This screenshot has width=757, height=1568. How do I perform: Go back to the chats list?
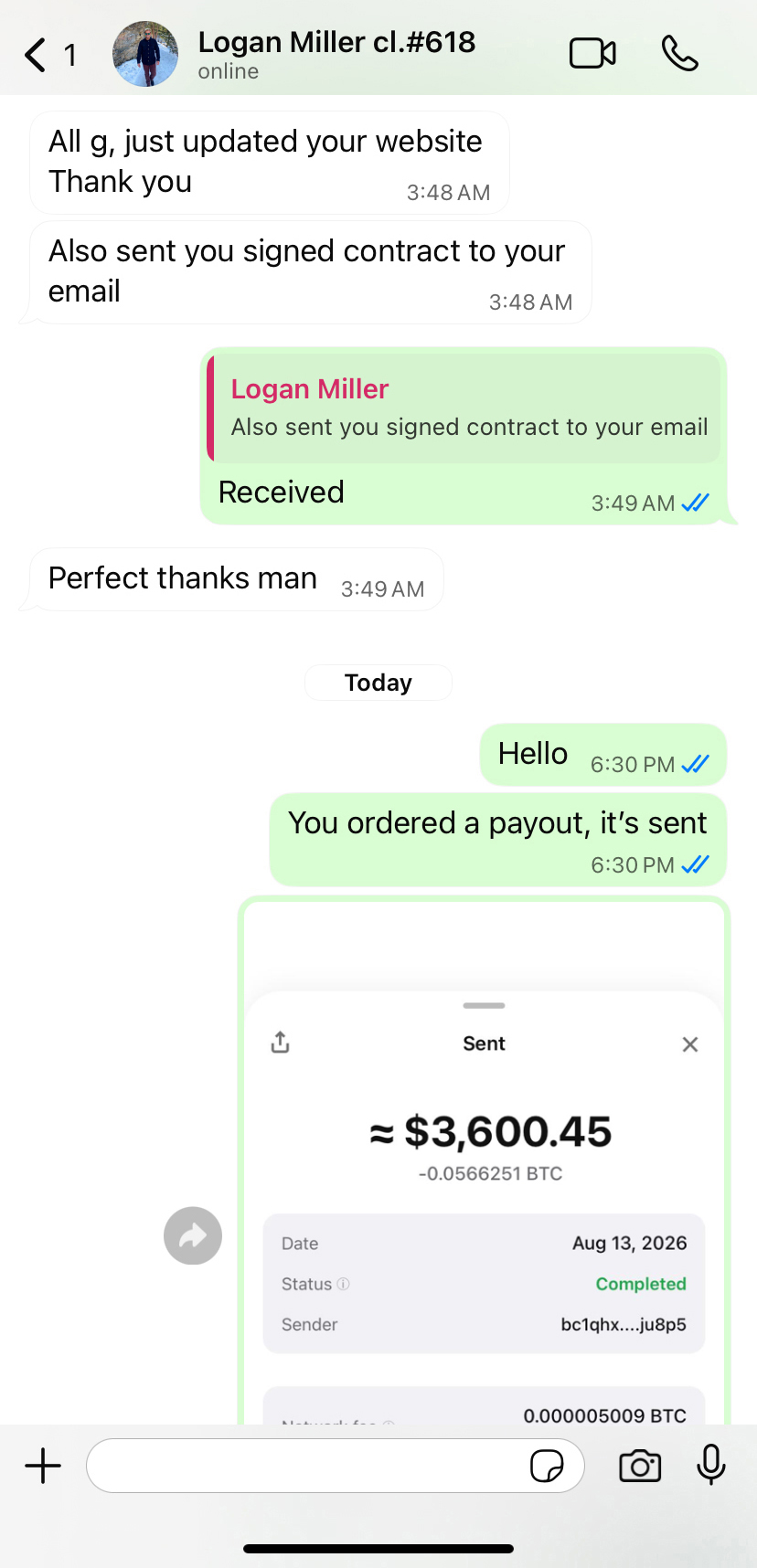point(48,55)
